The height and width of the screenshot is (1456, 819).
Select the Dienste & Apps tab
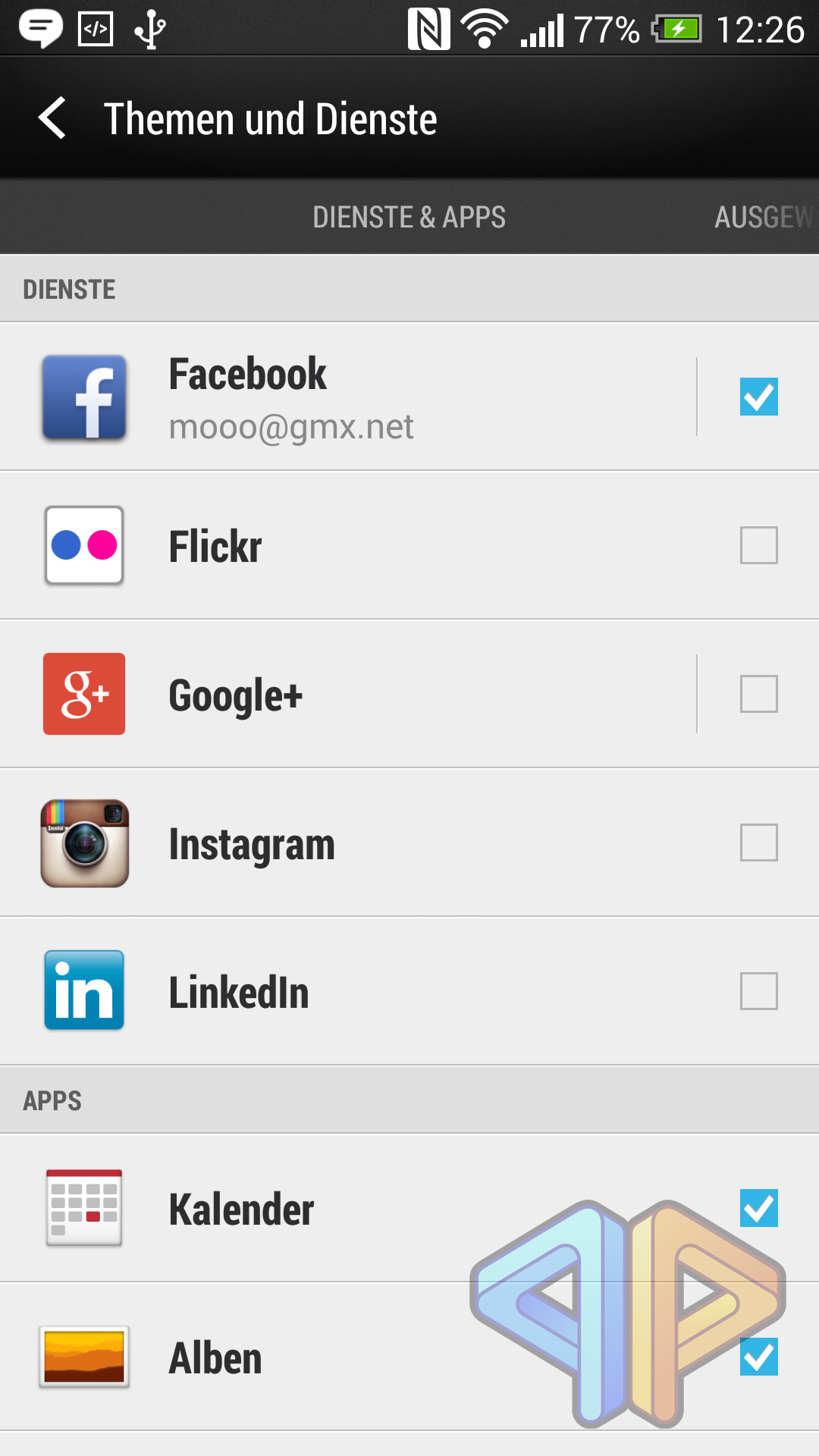click(x=409, y=217)
